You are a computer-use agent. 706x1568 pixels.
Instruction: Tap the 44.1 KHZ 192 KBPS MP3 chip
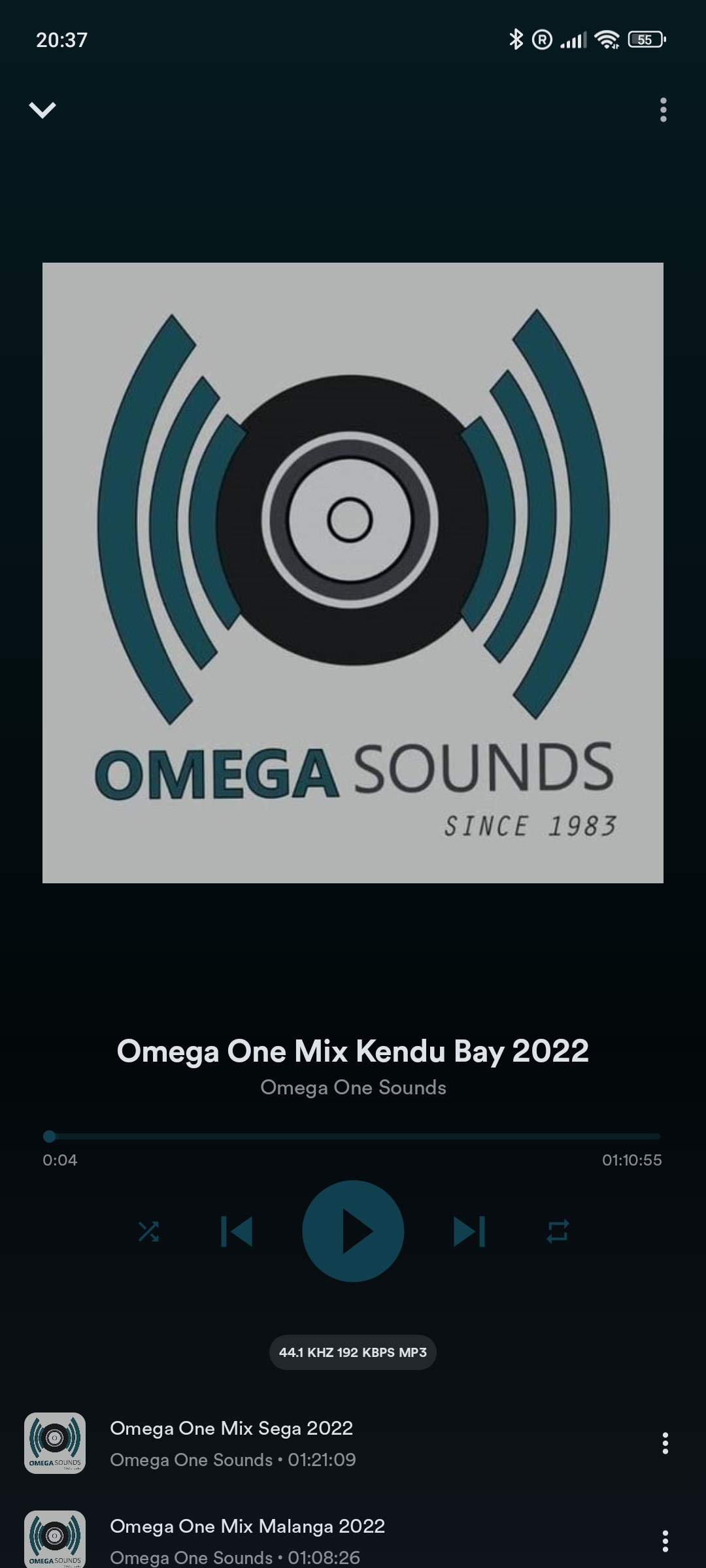click(353, 1352)
